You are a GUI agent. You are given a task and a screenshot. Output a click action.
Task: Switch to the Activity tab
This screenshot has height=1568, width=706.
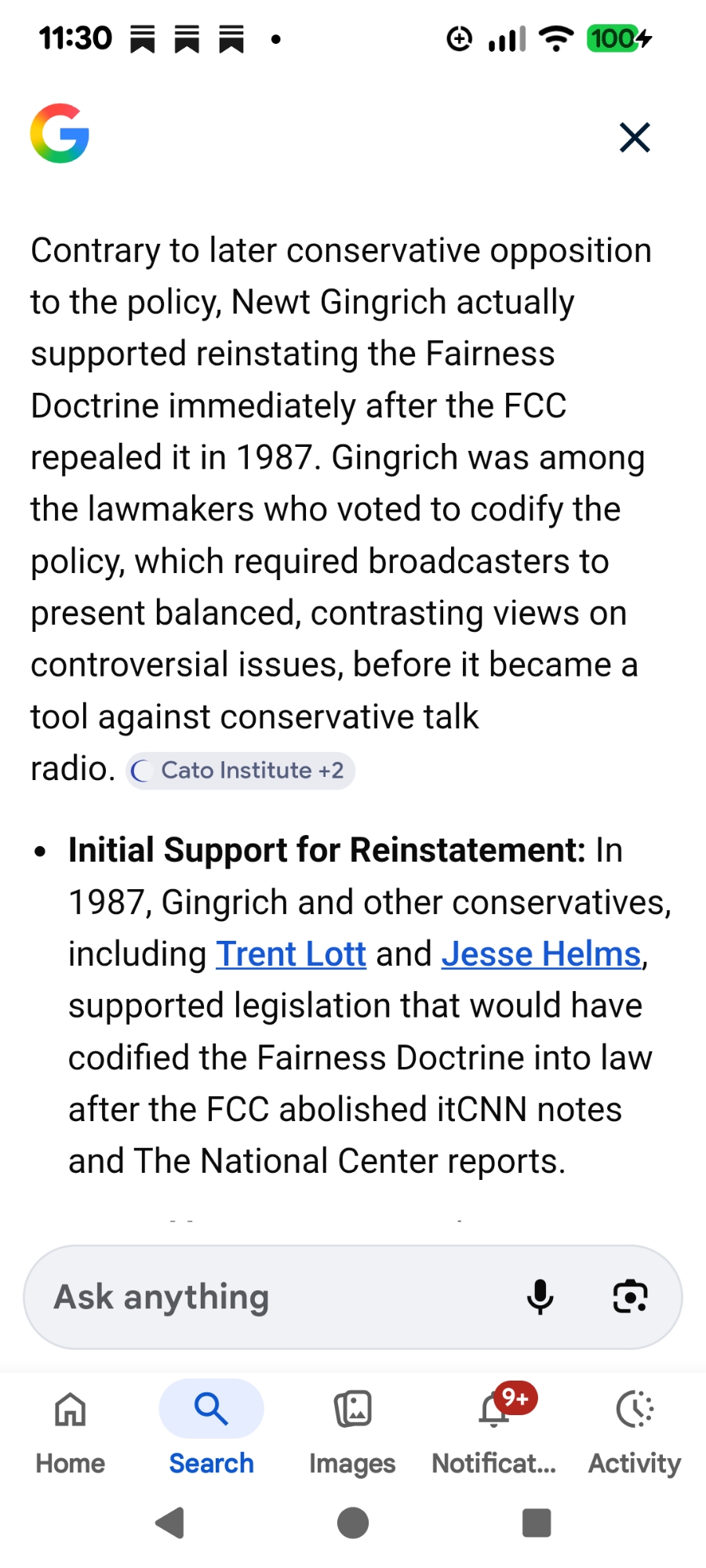pos(635,1429)
